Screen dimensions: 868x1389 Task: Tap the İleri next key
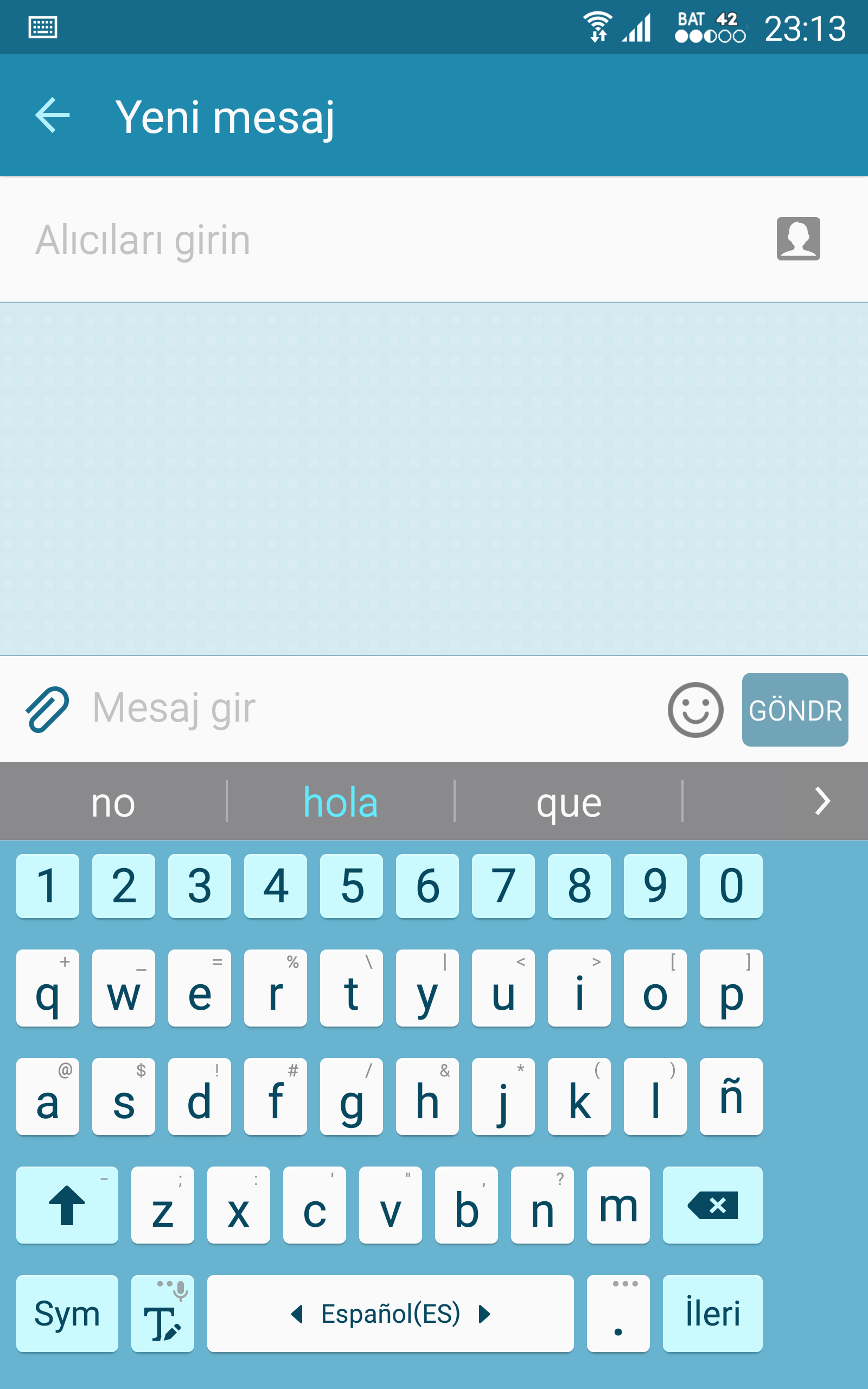point(712,1314)
